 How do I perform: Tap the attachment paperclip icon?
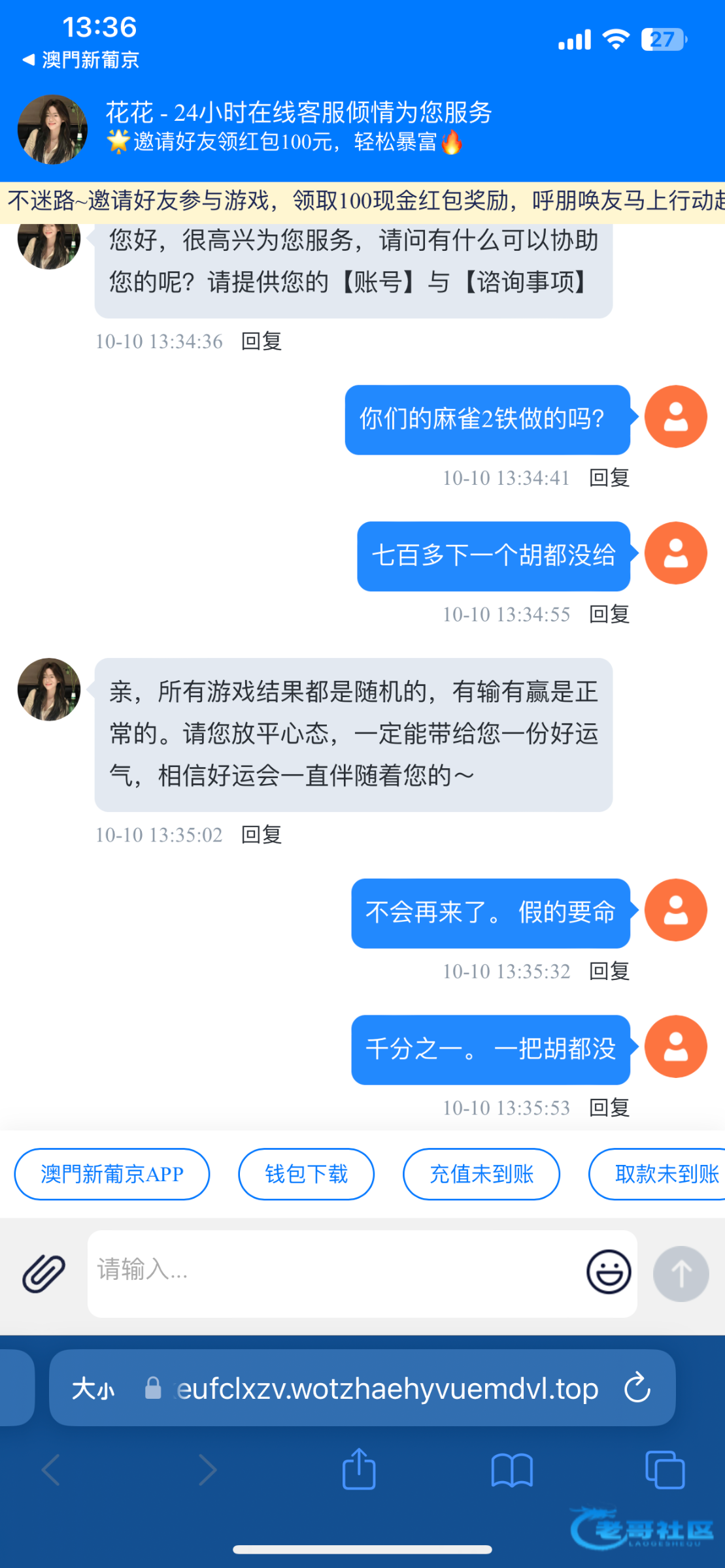point(44,1273)
